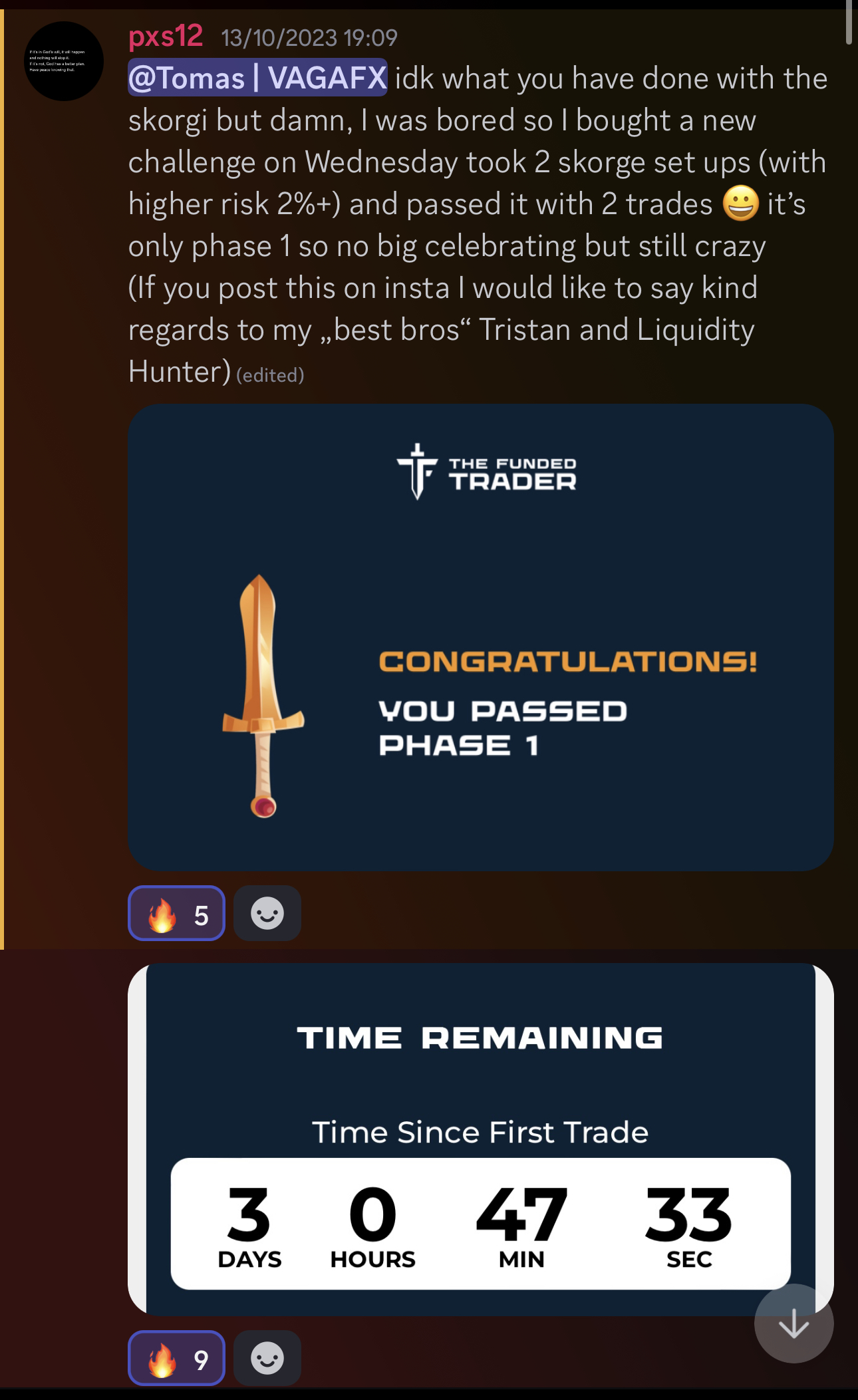858x1400 pixels.
Task: Open the @Tomas | VAGAFX mention
Action: click(x=257, y=78)
